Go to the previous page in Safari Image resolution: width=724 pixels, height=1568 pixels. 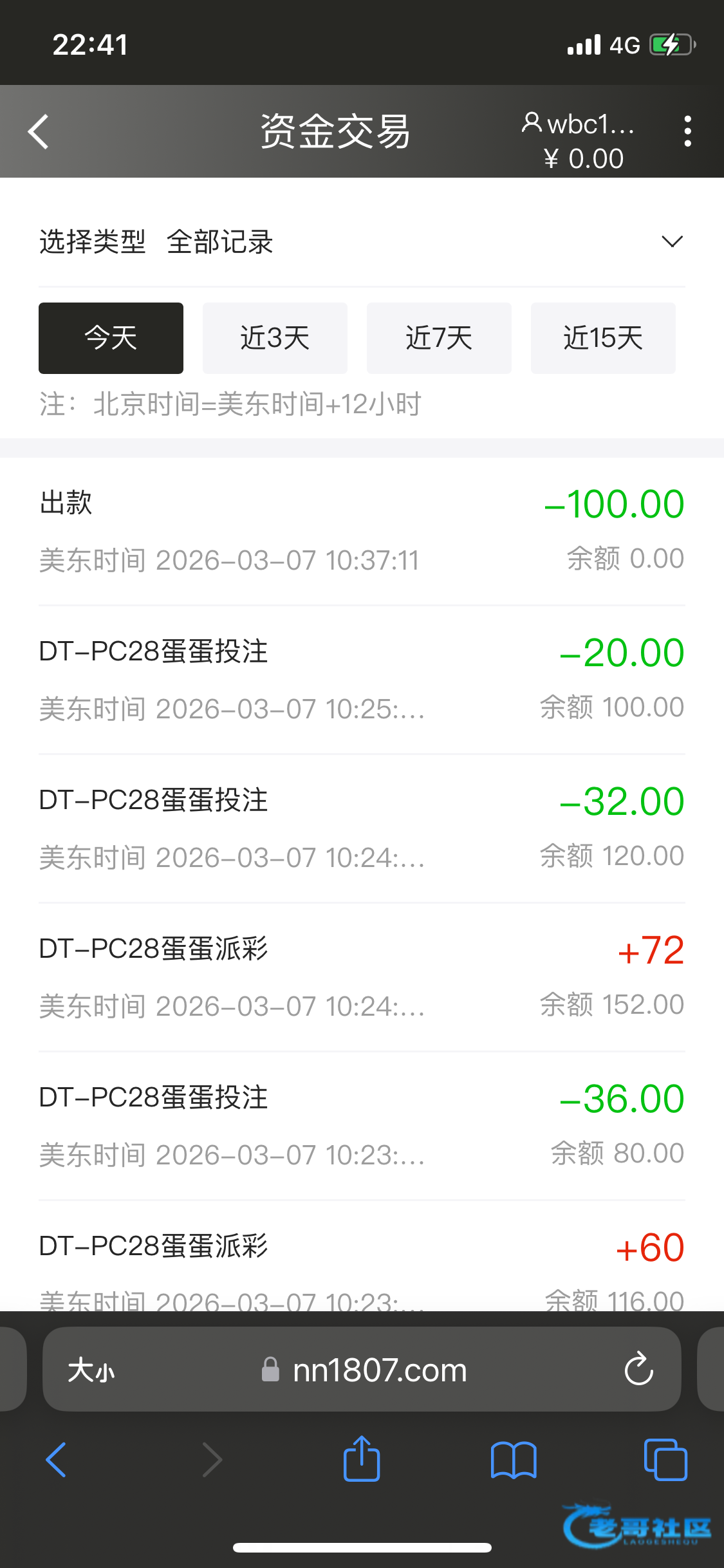pyautogui.click(x=57, y=1459)
